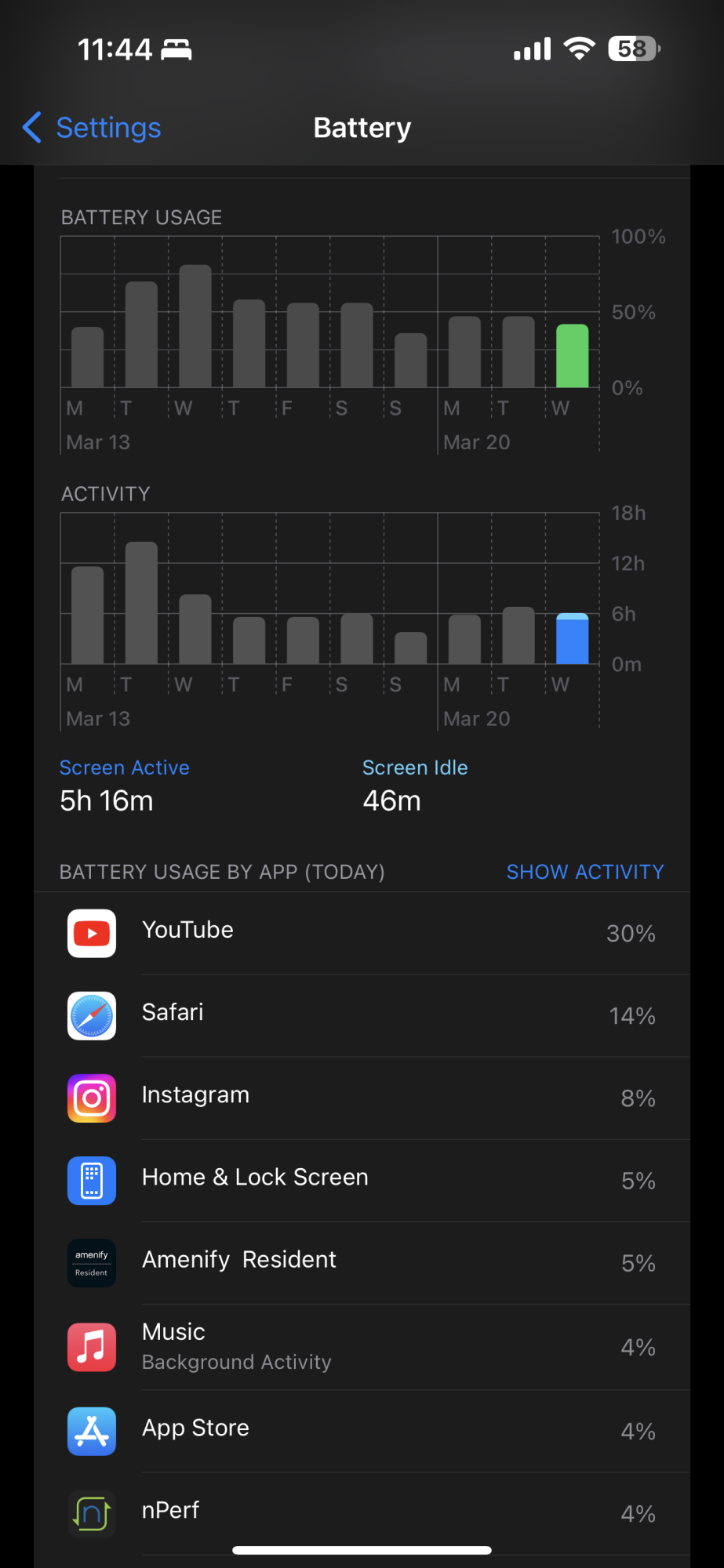This screenshot has height=1568, width=724.
Task: Select the Safari usage row
Action: (x=362, y=1015)
